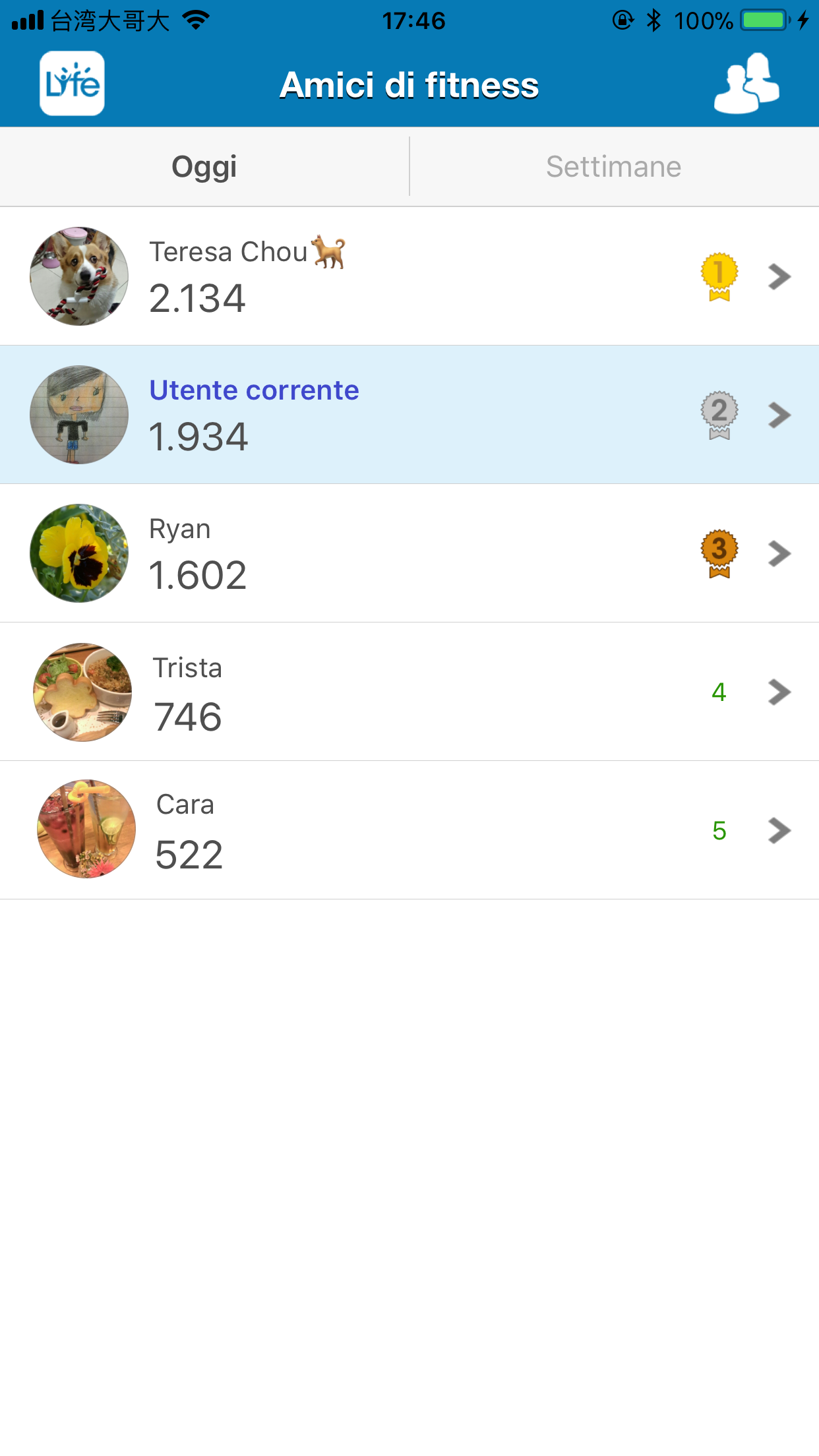Select Cara's row in the ranking
This screenshot has width=819, height=1456.
(x=409, y=830)
